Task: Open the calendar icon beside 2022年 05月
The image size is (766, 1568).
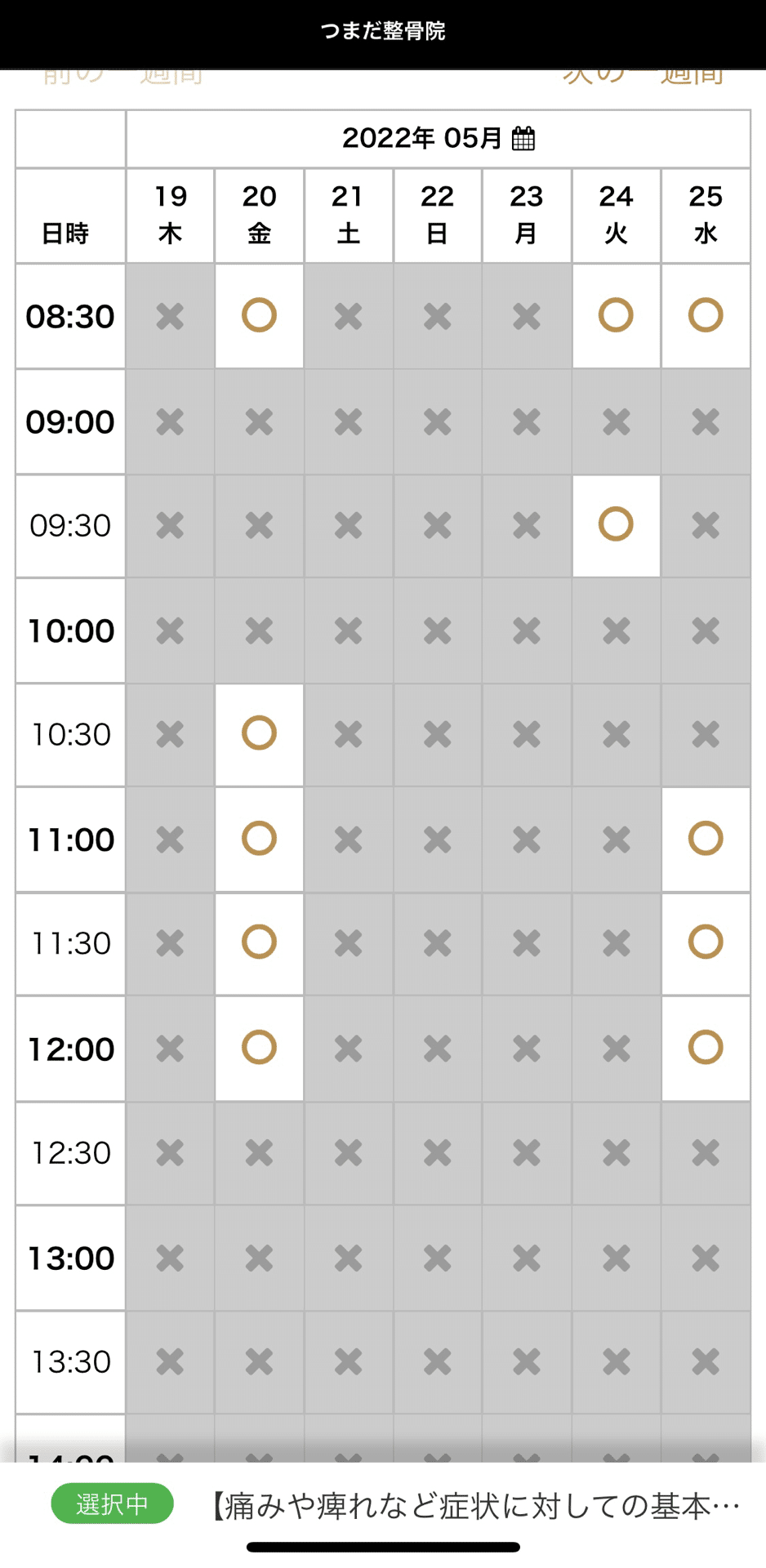Action: click(x=523, y=139)
